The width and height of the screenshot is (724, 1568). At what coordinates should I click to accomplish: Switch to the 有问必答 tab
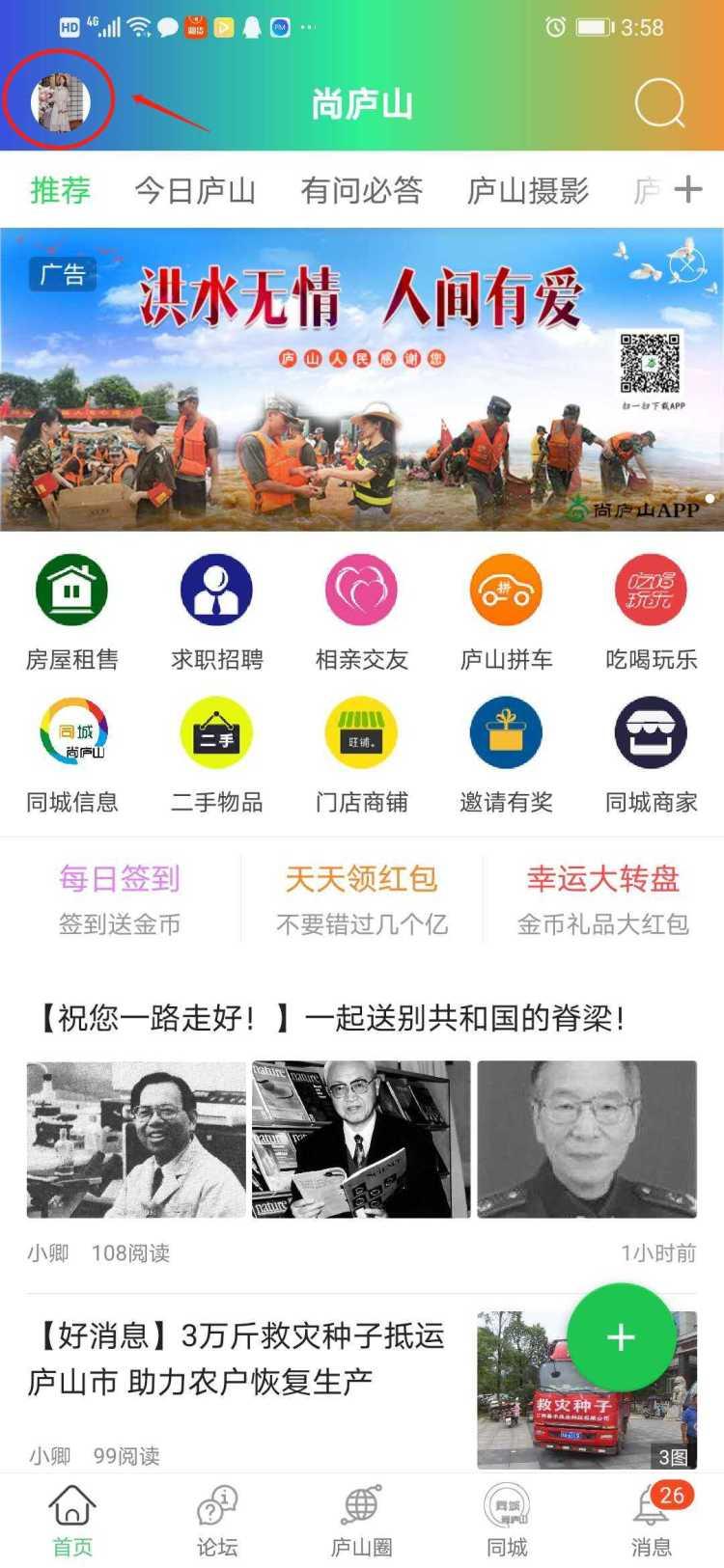click(x=362, y=191)
